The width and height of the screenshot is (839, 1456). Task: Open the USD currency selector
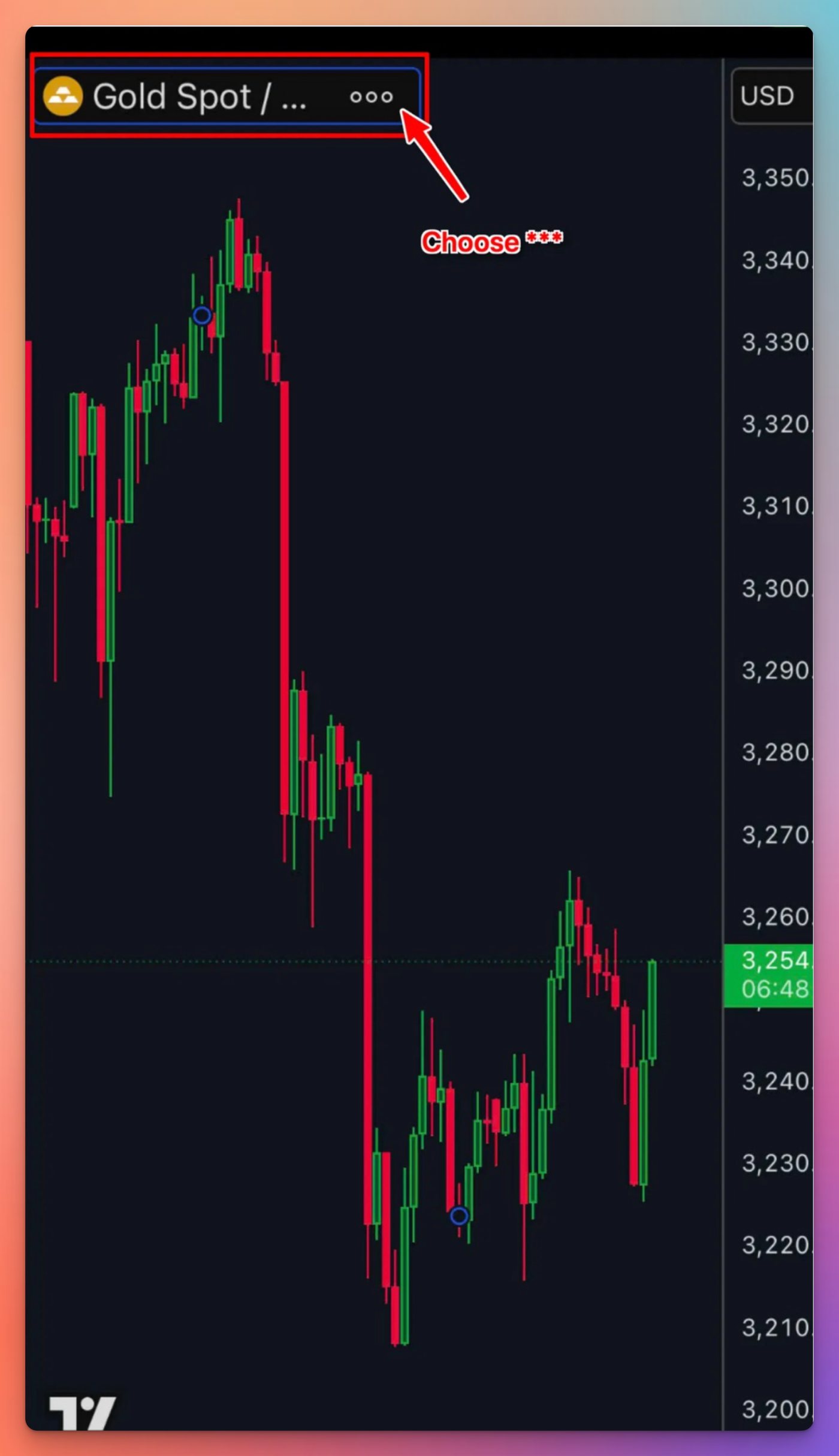(769, 96)
